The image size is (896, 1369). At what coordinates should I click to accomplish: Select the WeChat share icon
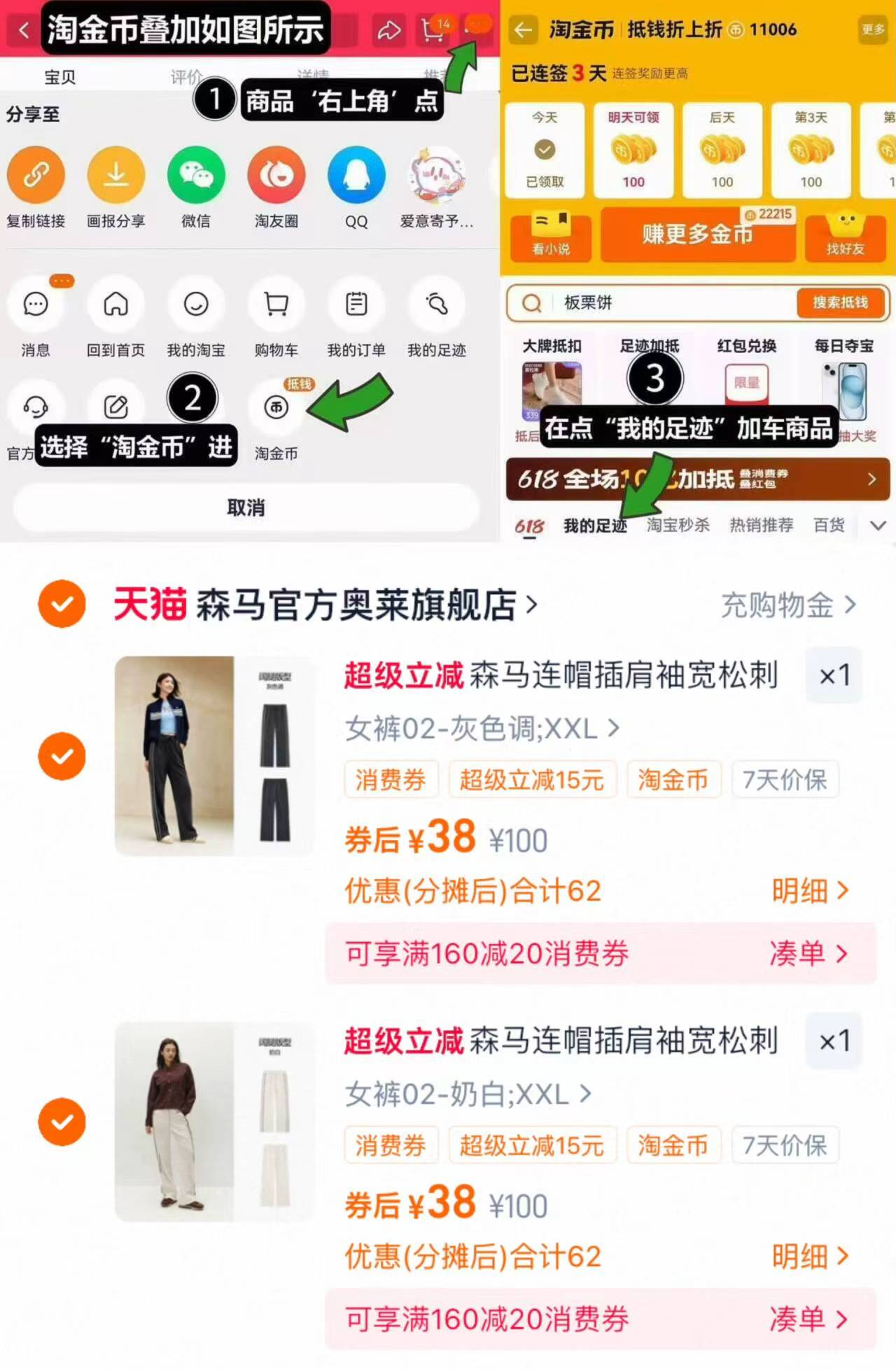[196, 175]
